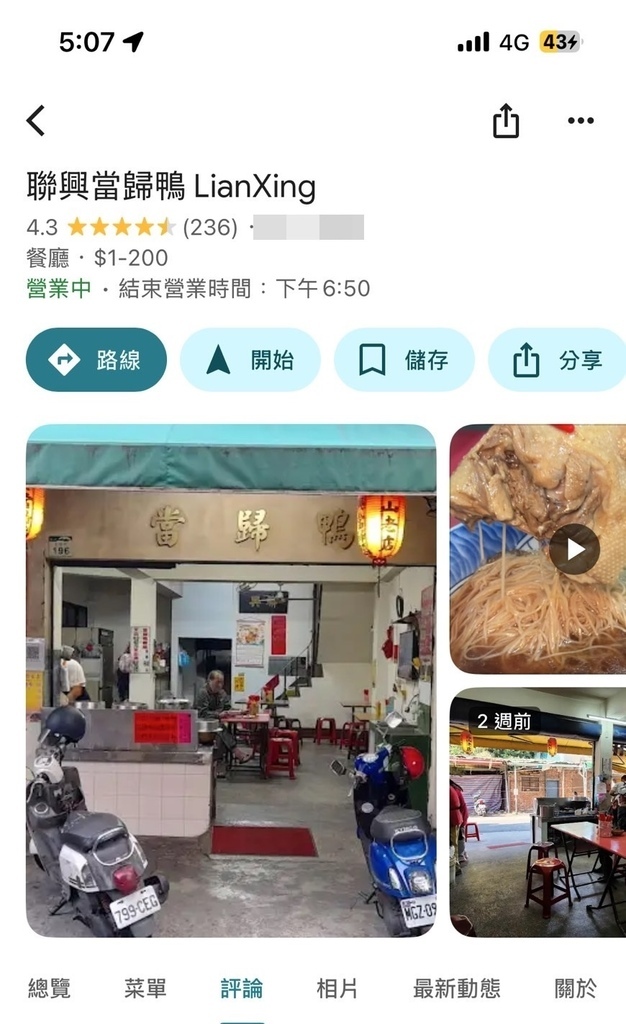Go back using the top-left arrow
Image resolution: width=626 pixels, height=1024 pixels.
pos(36,121)
